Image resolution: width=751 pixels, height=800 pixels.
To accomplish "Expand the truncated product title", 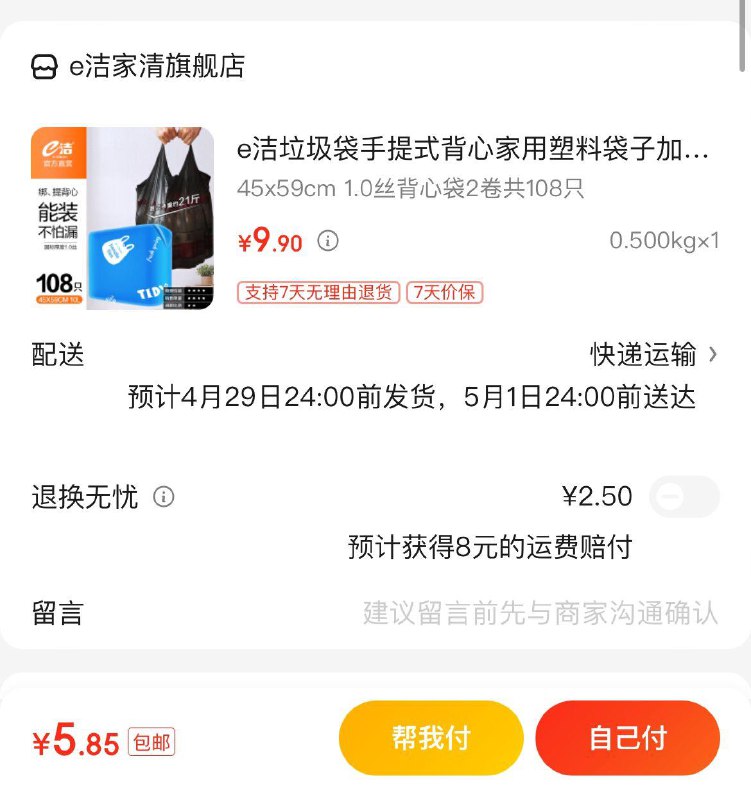I will [470, 150].
